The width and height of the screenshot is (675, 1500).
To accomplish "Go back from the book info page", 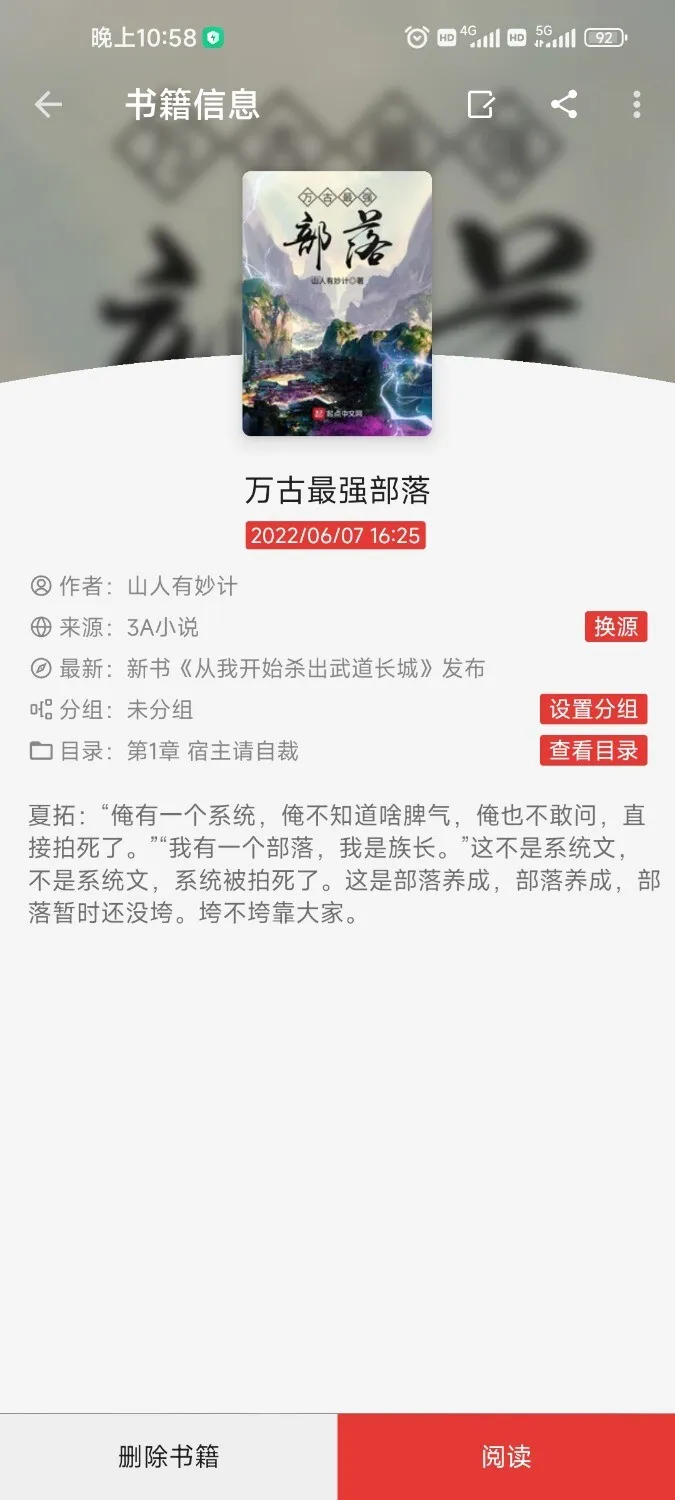I will click(48, 105).
